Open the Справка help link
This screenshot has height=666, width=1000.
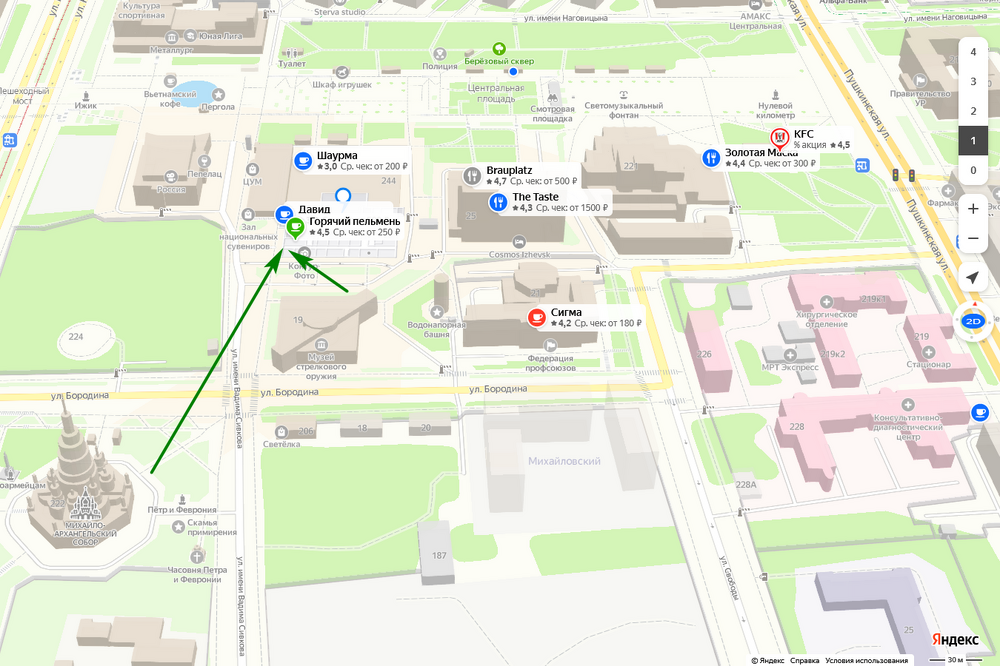click(x=805, y=660)
